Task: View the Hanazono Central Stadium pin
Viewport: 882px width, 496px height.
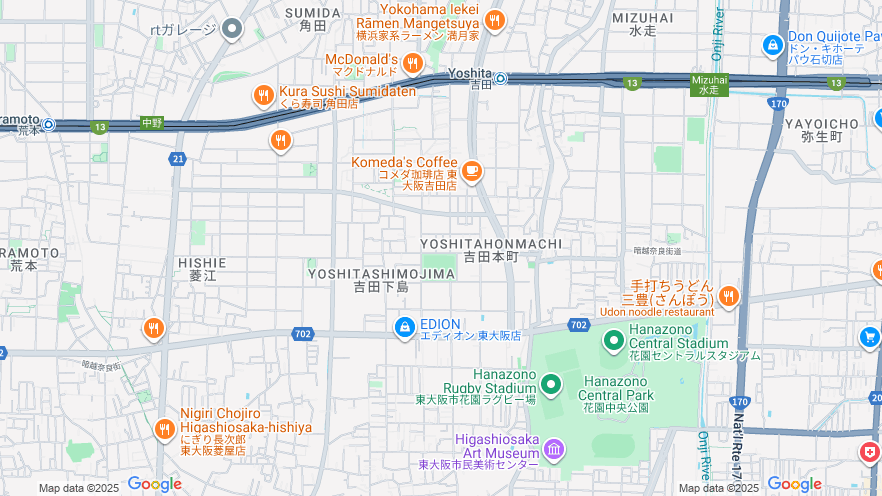Action: 613,341
